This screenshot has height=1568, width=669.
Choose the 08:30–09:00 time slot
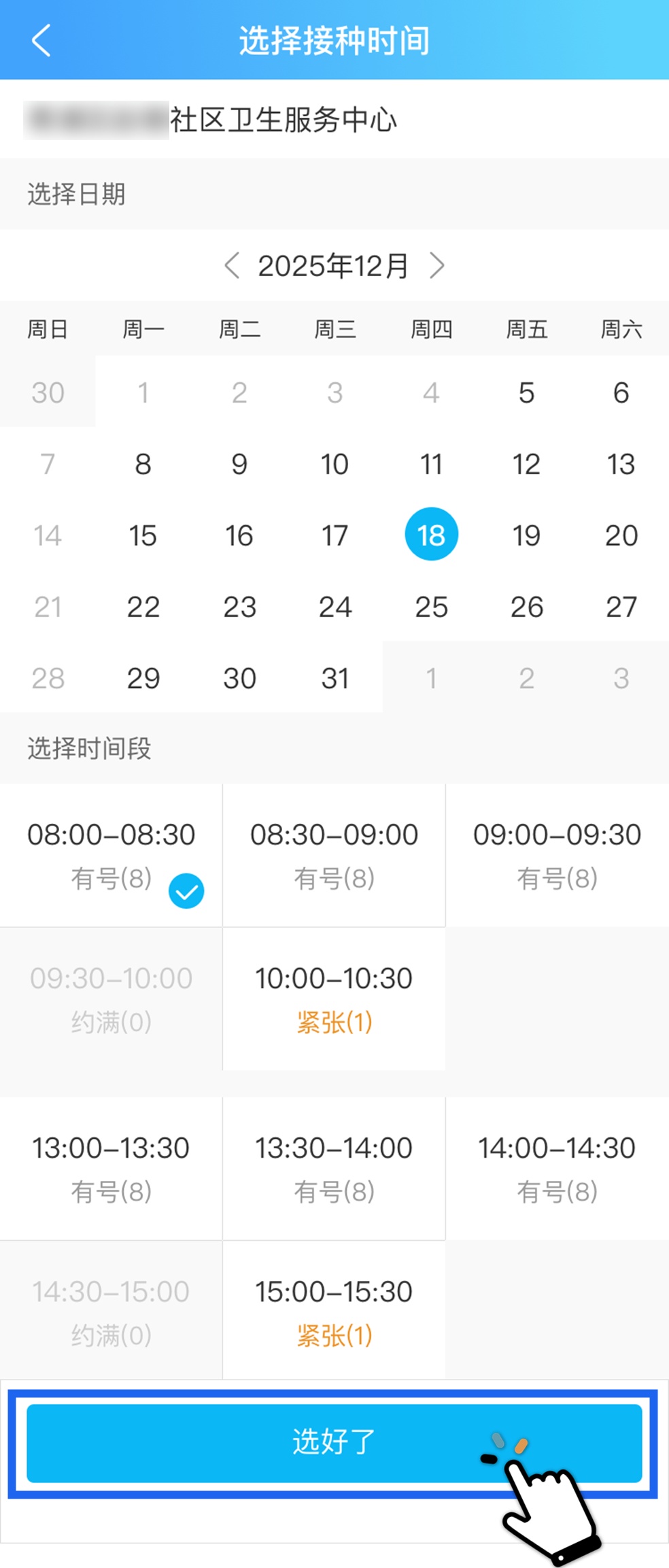click(334, 854)
